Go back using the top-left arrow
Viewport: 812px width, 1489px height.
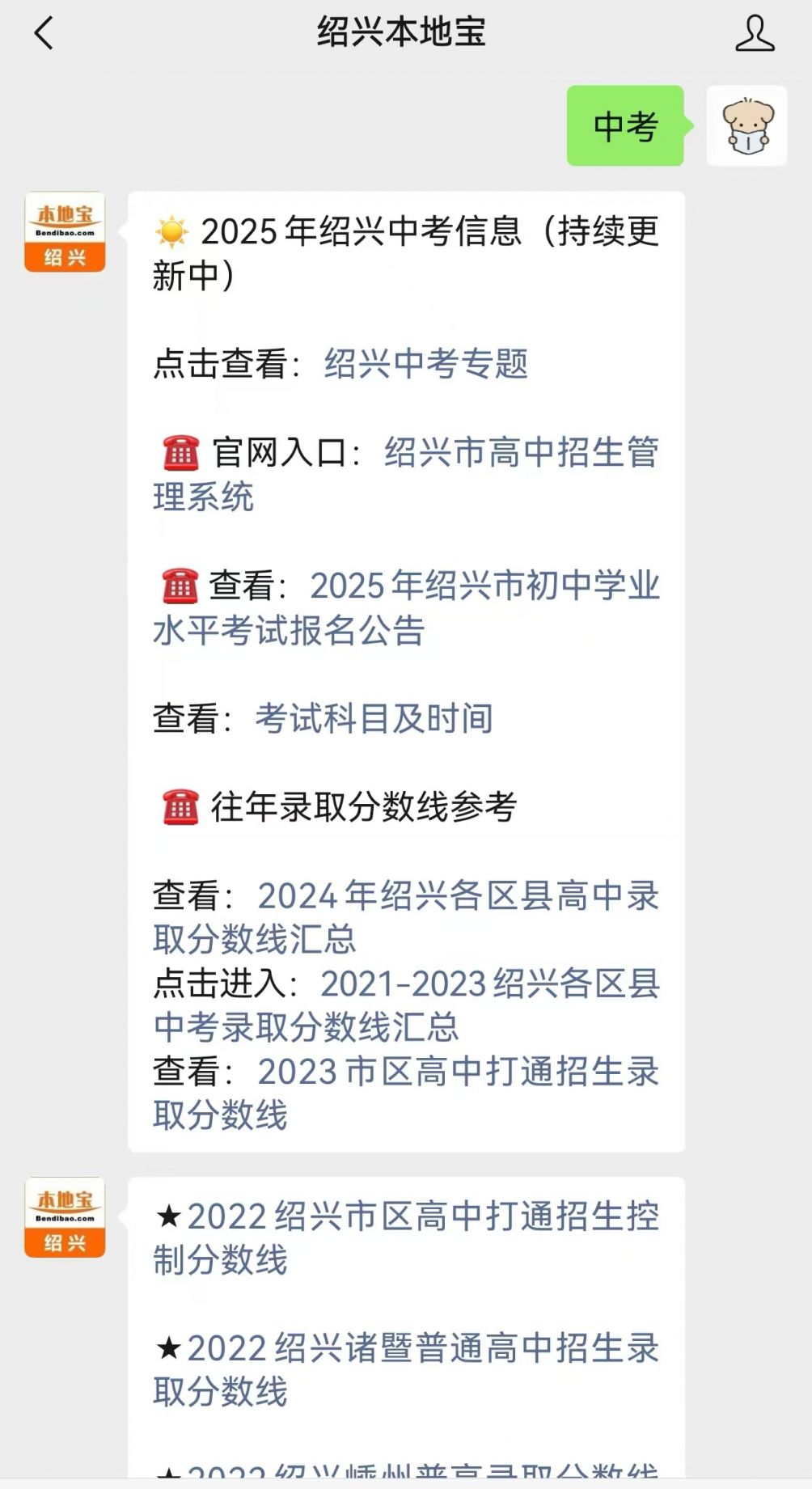44,33
